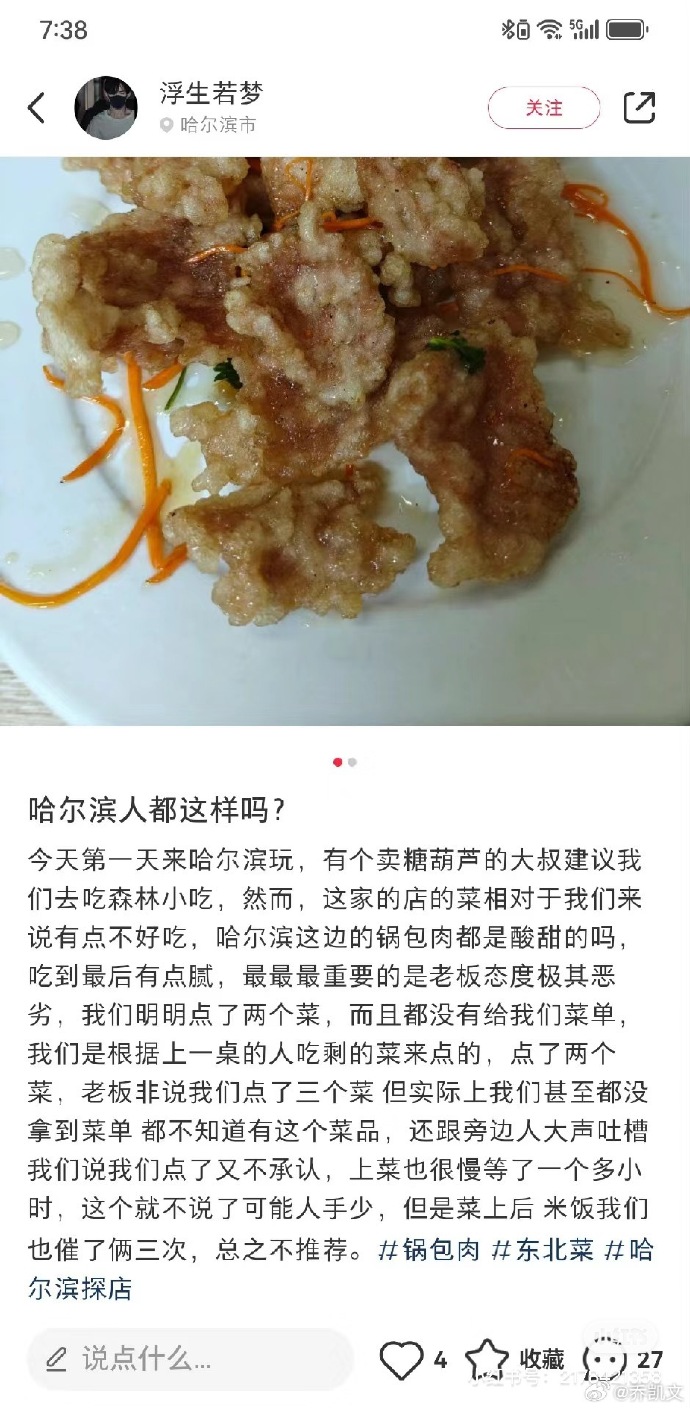The width and height of the screenshot is (690, 1408).
Task: Follow the author with 关注 button
Action: [x=544, y=108]
